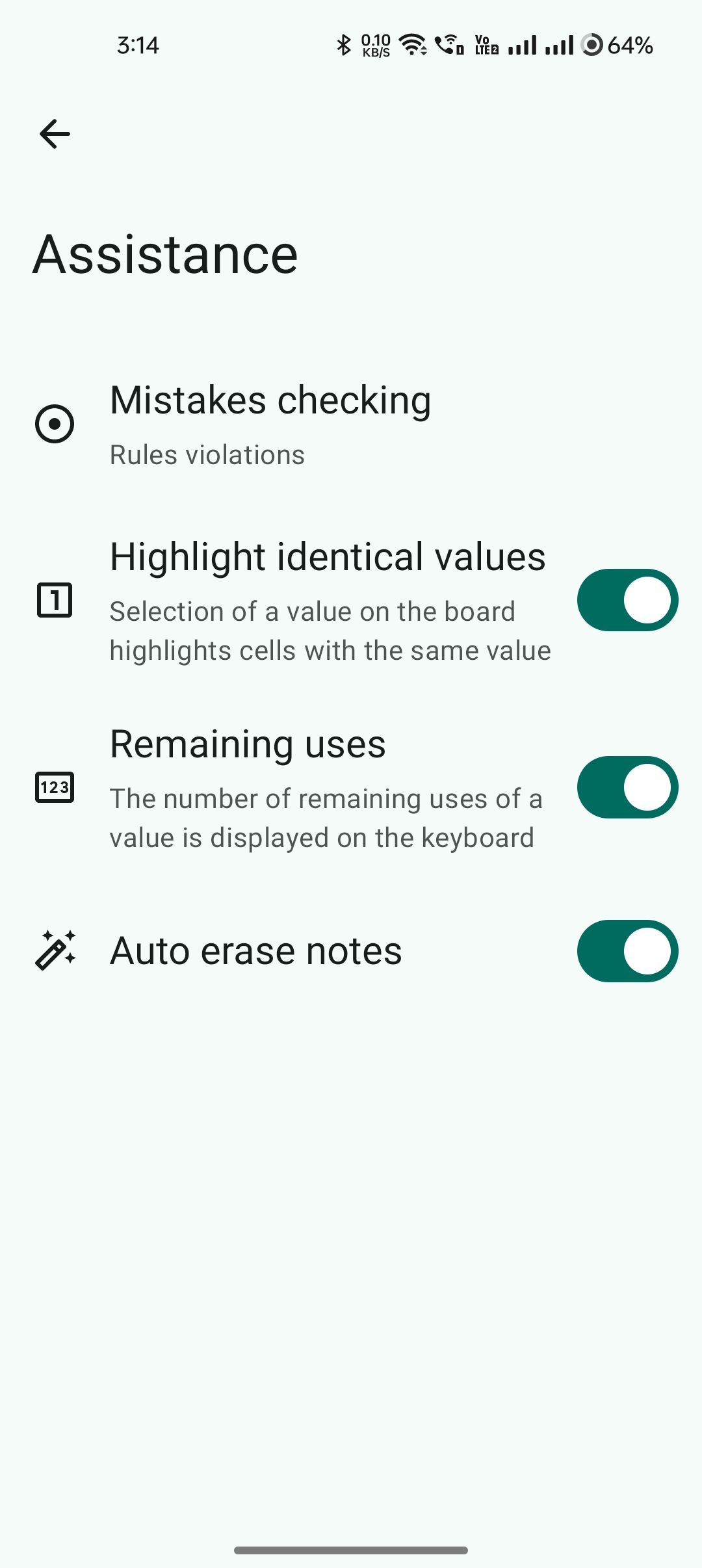Toggle off Auto erase notes

[x=627, y=951]
